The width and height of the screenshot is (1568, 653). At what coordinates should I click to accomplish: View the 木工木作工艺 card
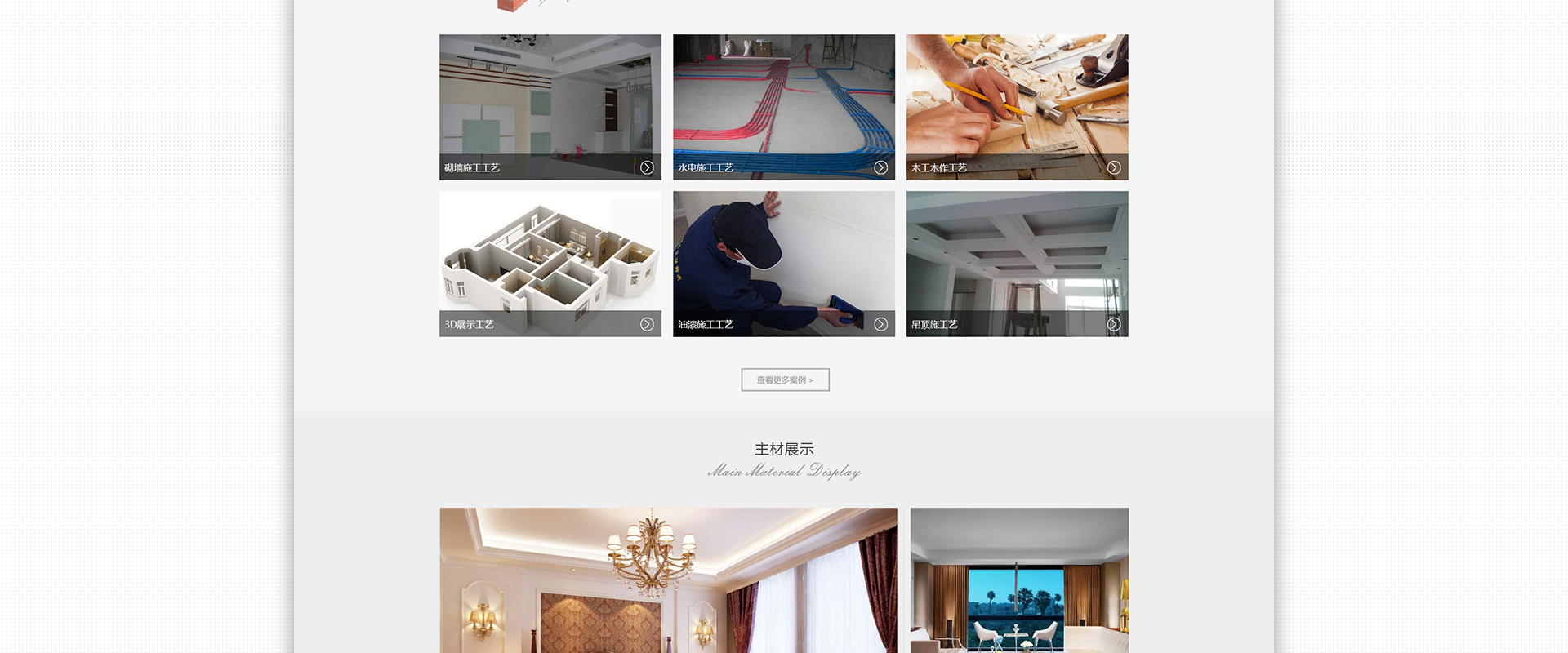coord(1017,107)
